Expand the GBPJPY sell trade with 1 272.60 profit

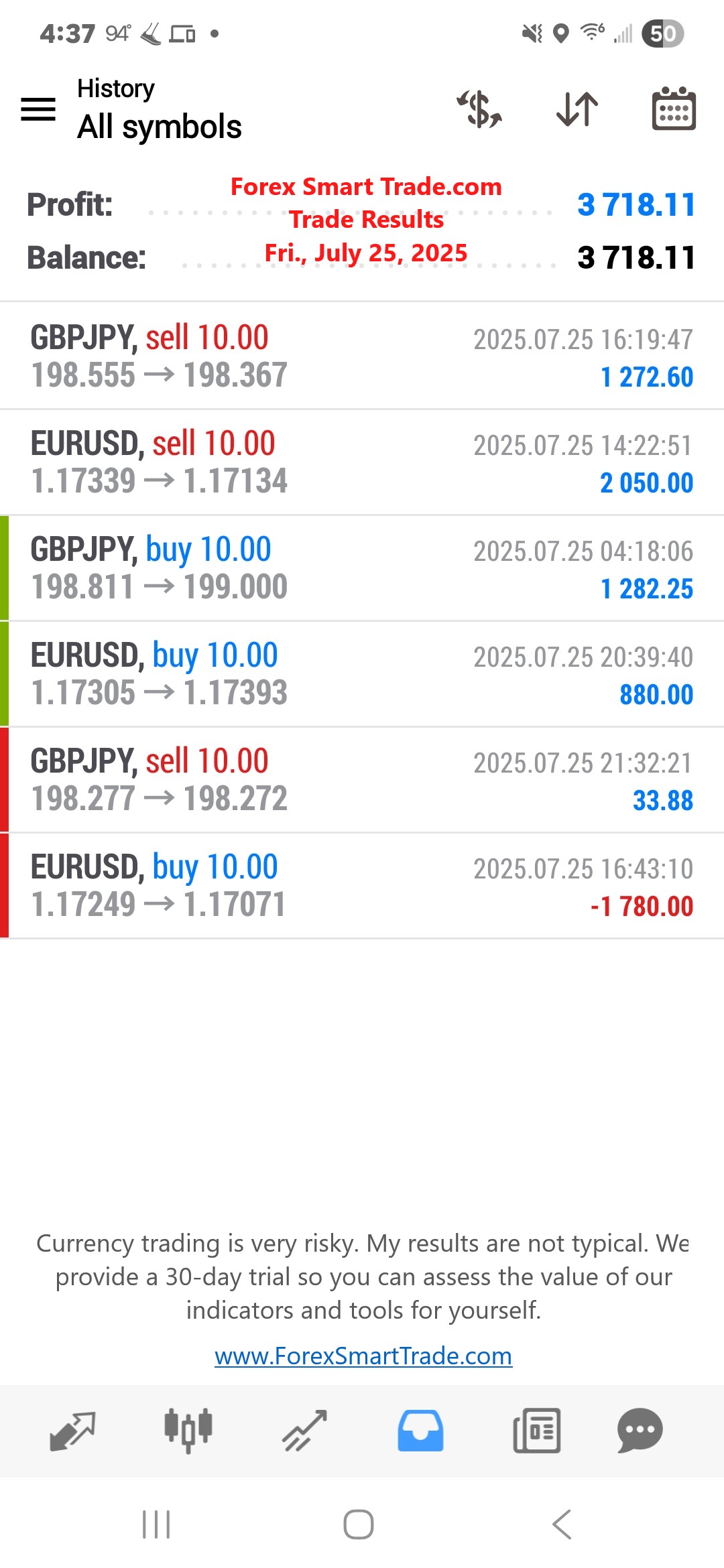click(x=362, y=356)
